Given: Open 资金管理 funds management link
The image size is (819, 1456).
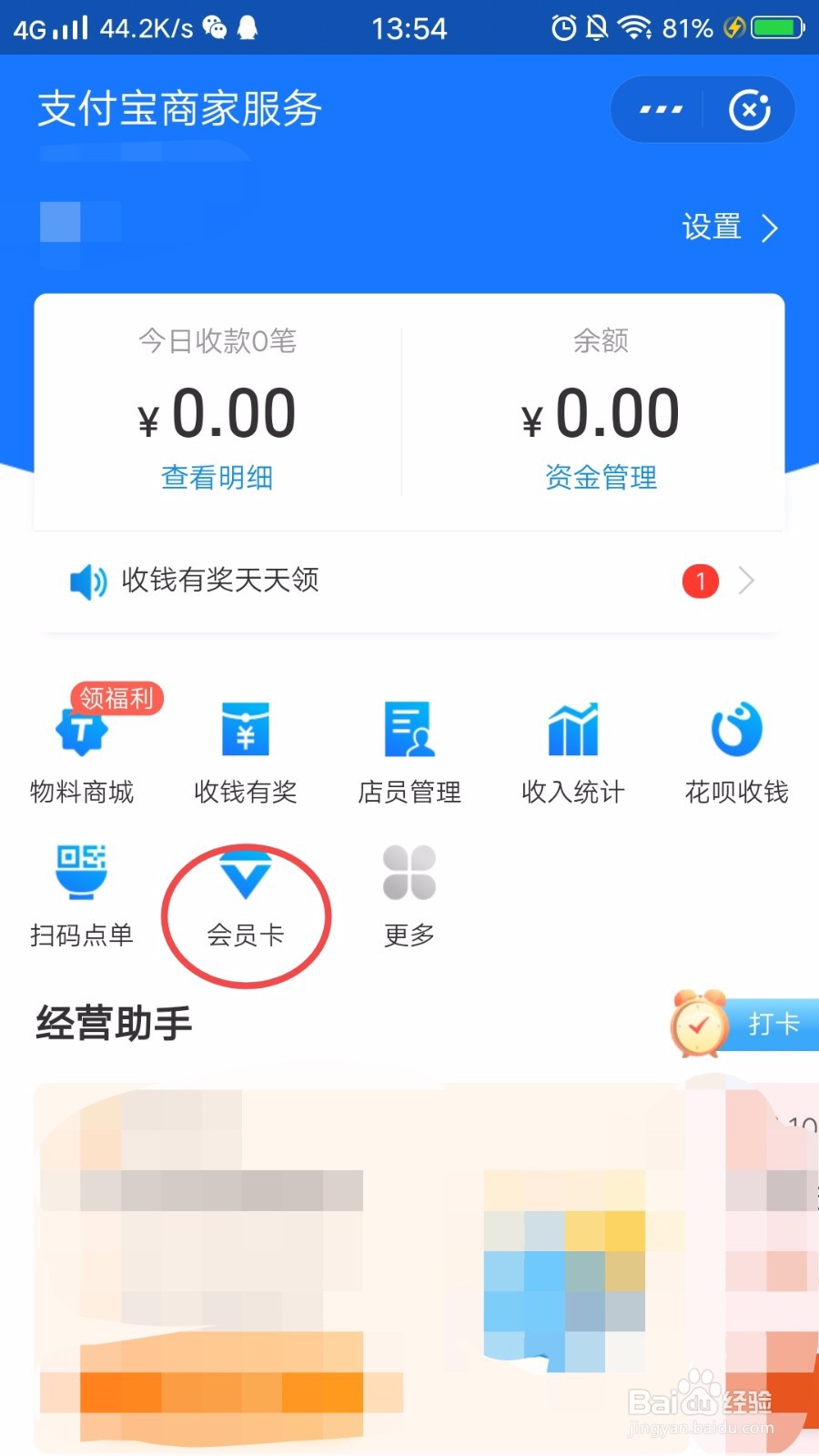Looking at the screenshot, I should click(601, 478).
